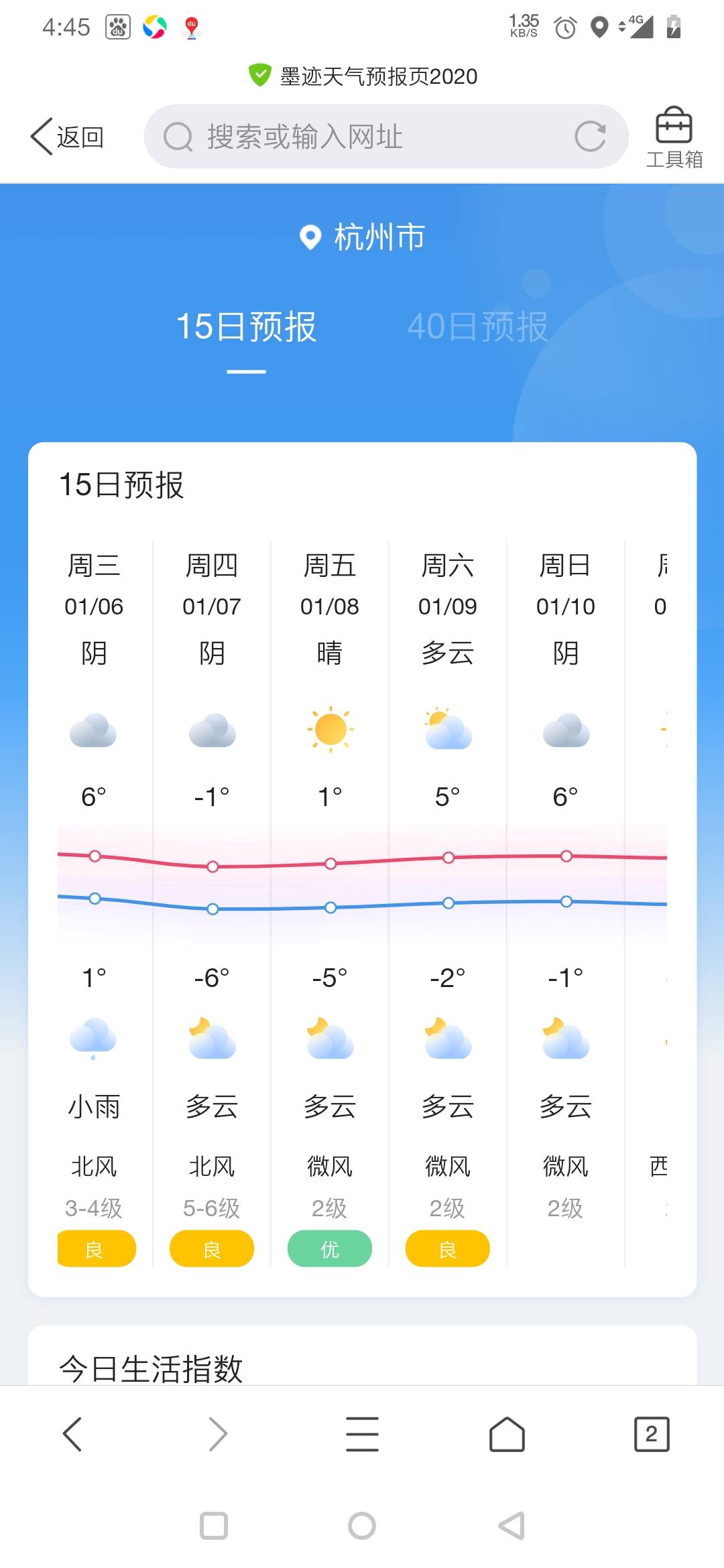Image resolution: width=724 pixels, height=1568 pixels.
Task: Open recent apps with the square button
Action: [x=214, y=1526]
